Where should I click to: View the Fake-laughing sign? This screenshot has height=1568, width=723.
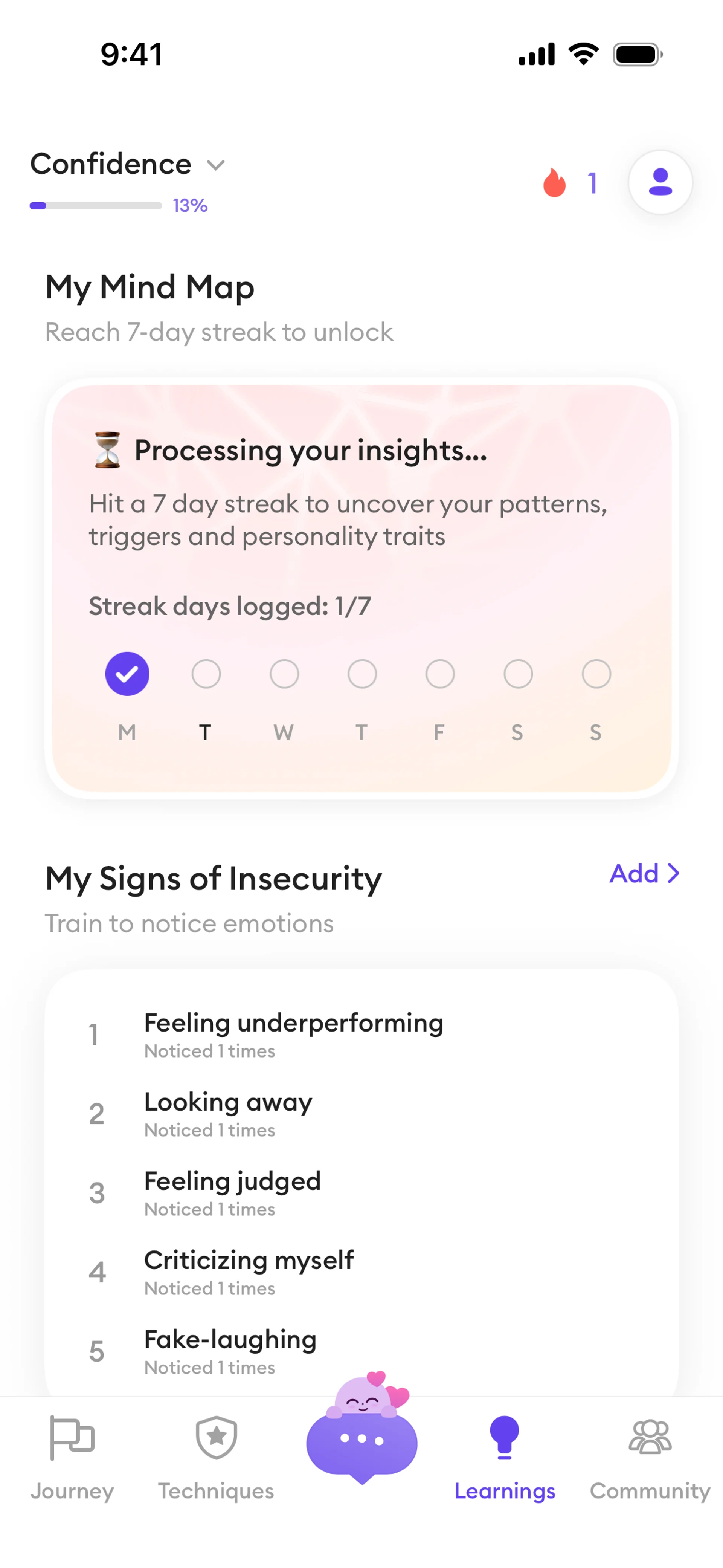click(230, 1350)
